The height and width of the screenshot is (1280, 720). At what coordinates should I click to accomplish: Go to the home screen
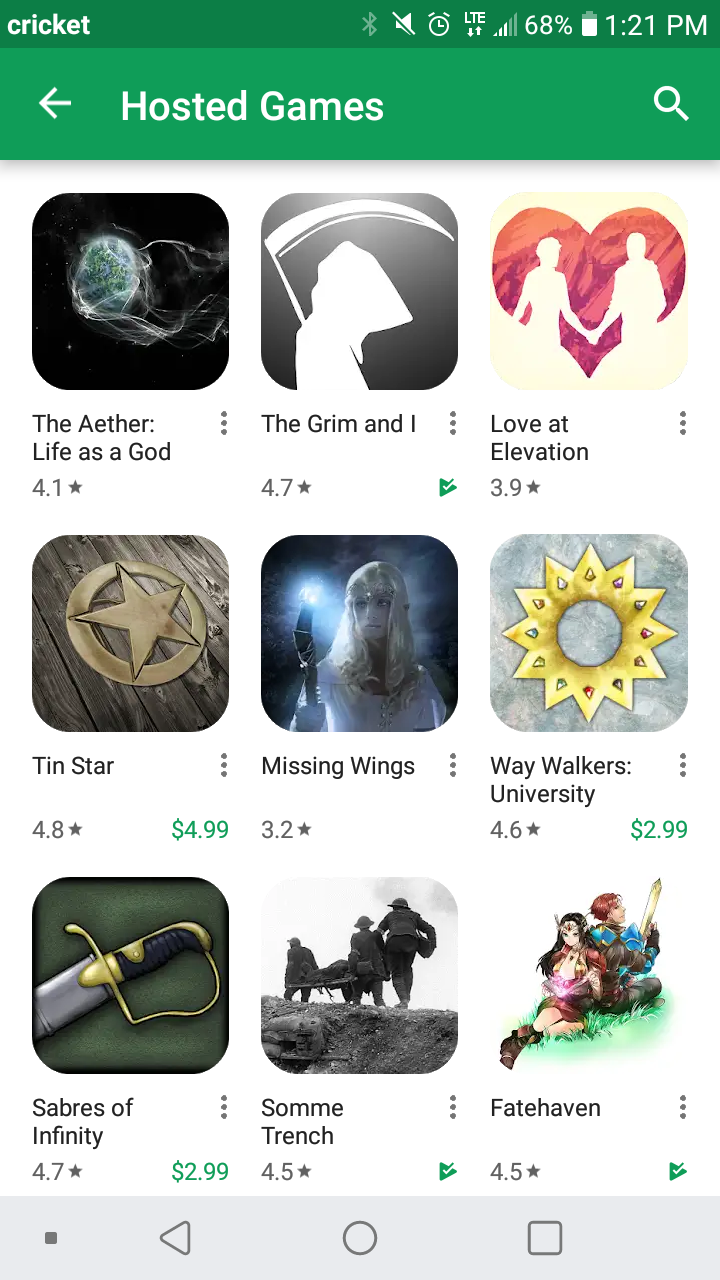[360, 1238]
